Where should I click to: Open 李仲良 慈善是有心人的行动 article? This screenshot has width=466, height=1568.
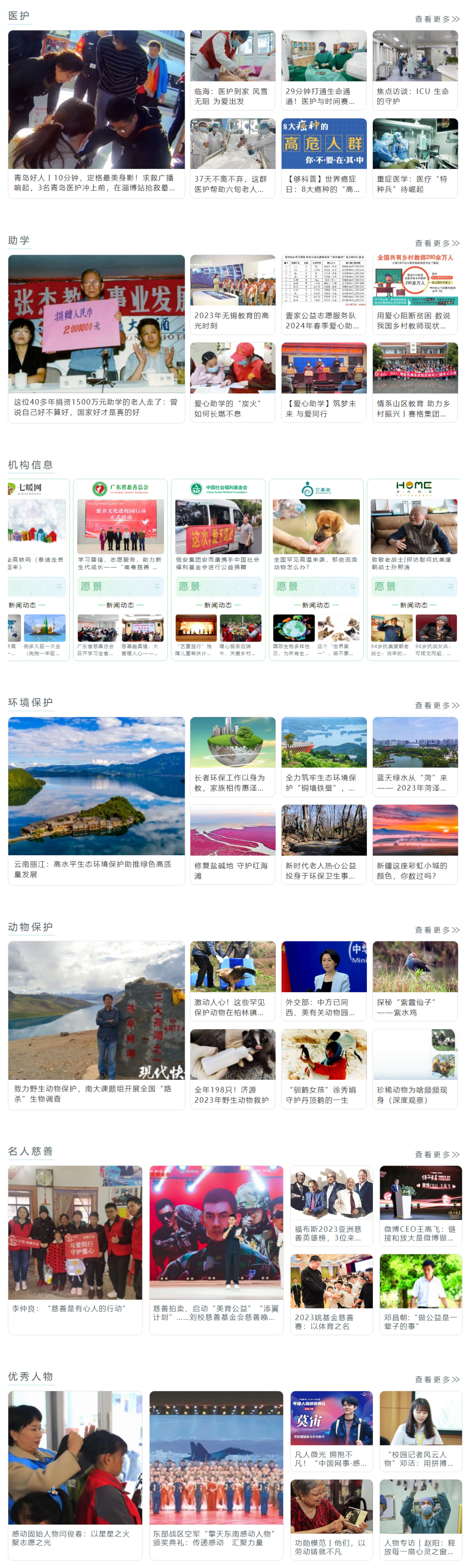(x=75, y=1308)
